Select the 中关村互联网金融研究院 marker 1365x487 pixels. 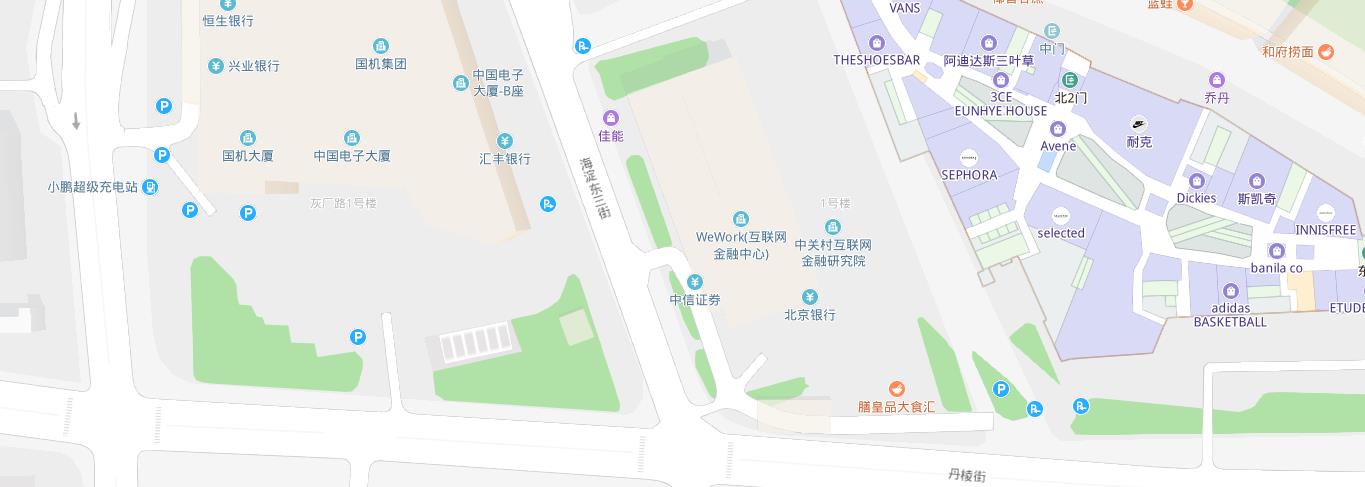coord(832,227)
